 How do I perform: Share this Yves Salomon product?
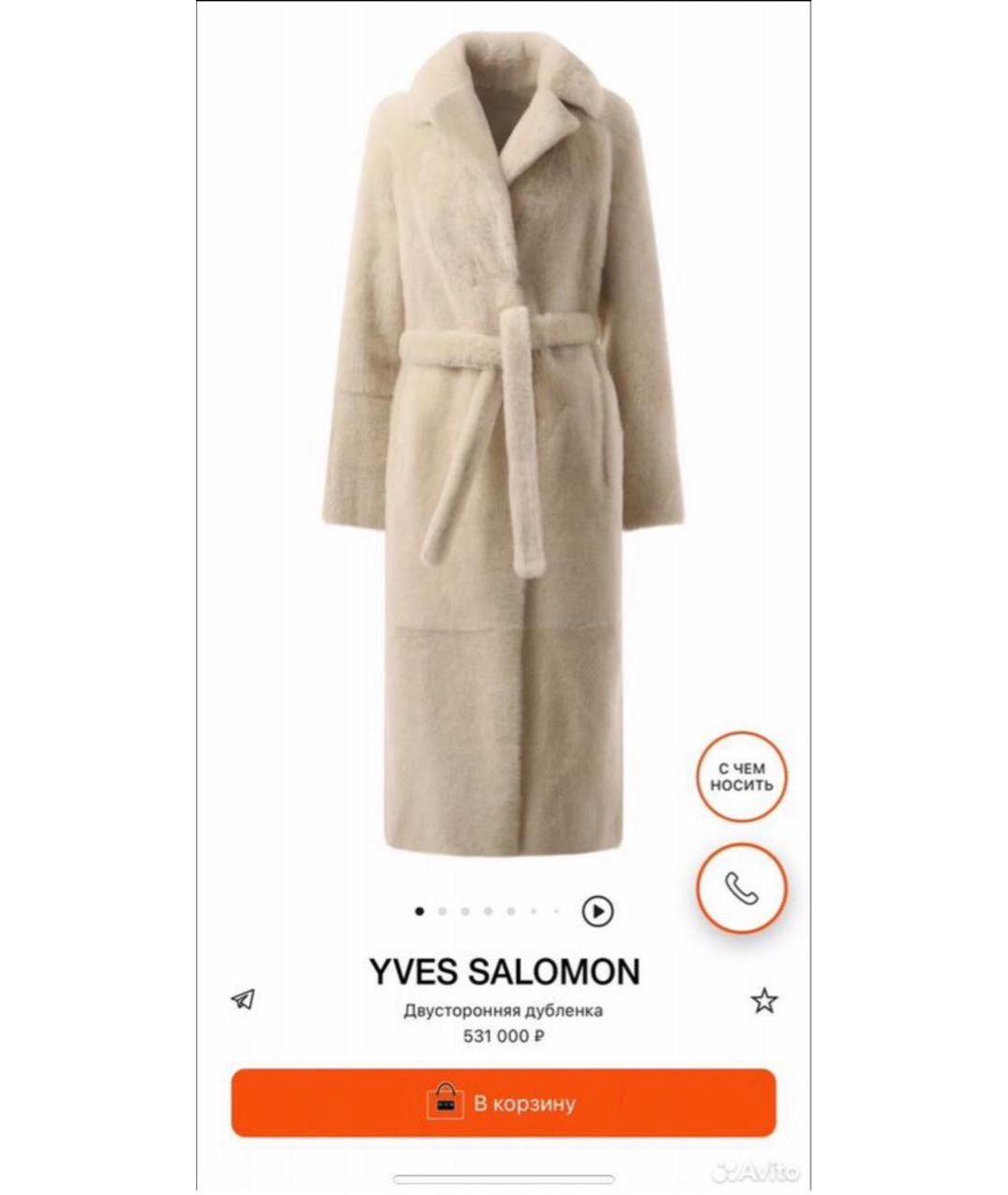pyautogui.click(x=243, y=1000)
